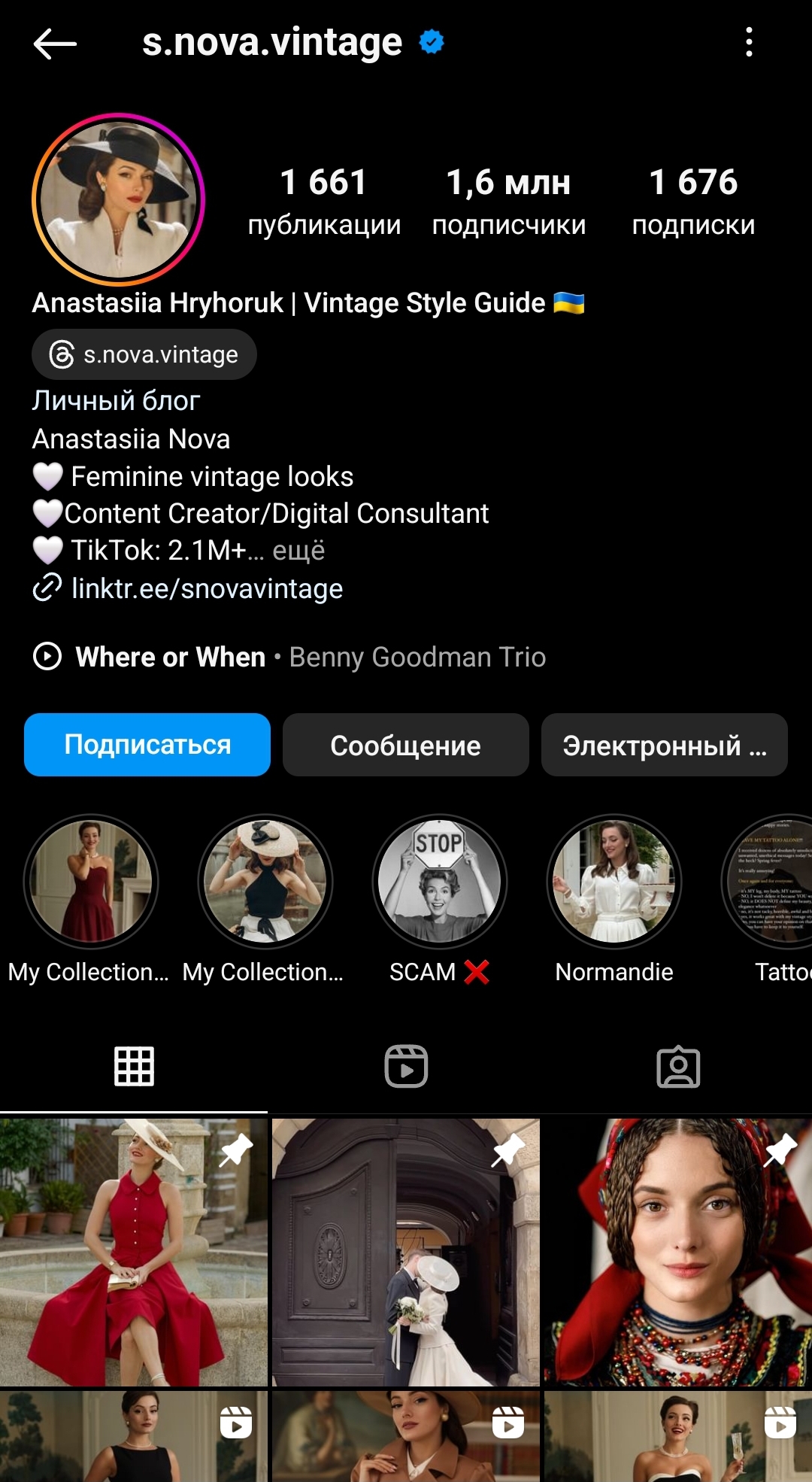Open the three-dot overflow menu
The height and width of the screenshot is (1482, 812).
click(749, 42)
